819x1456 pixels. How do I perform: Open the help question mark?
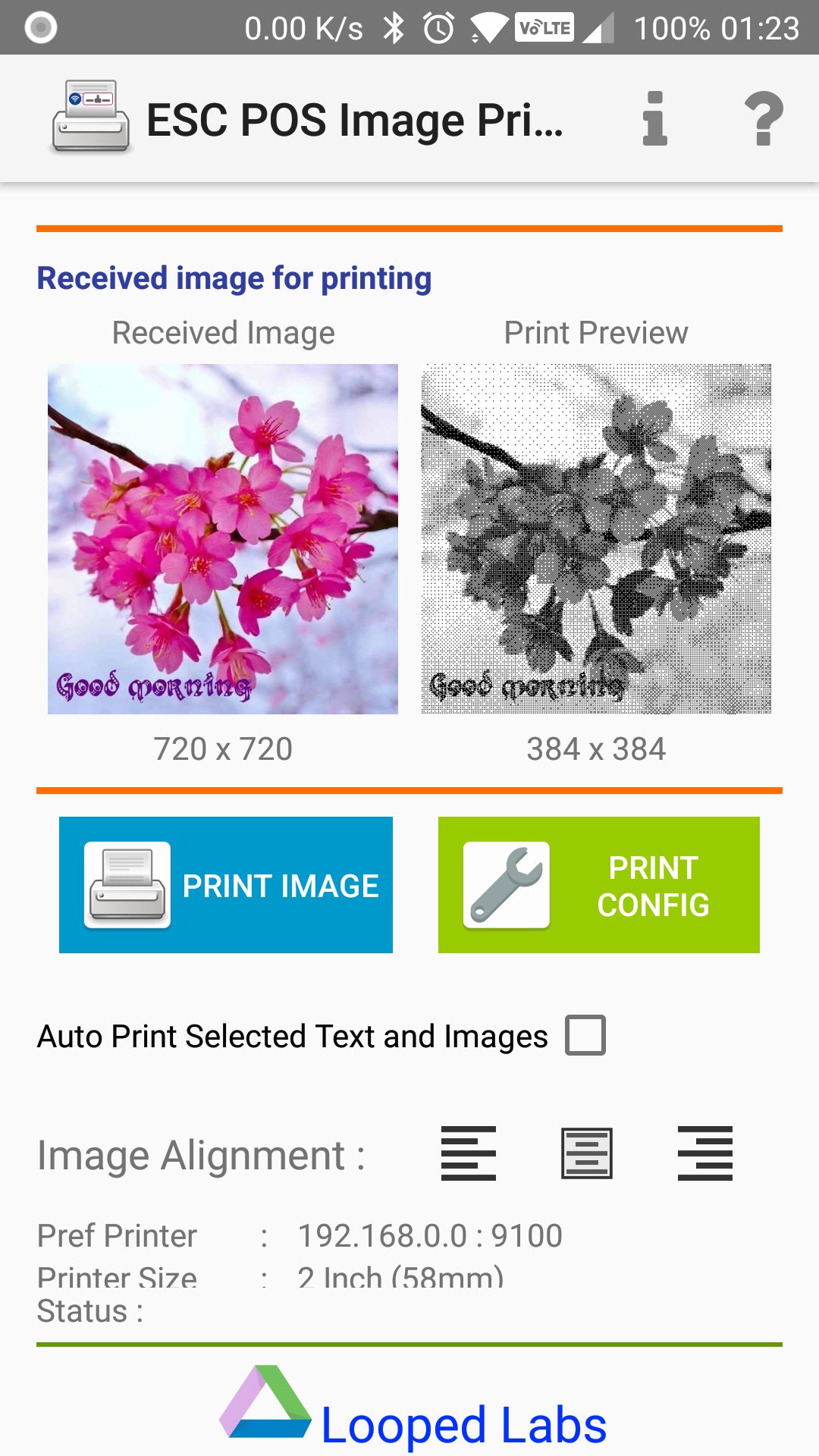[763, 119]
